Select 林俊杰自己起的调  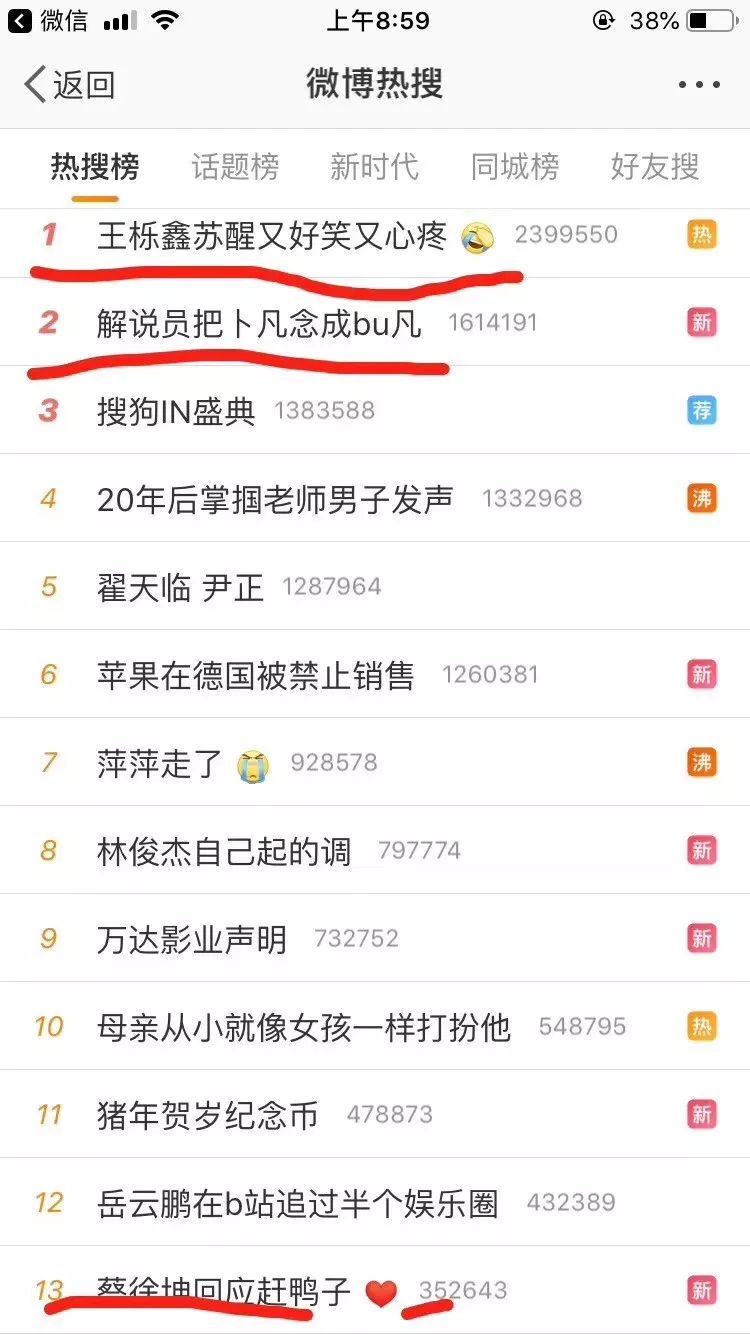tap(375, 850)
